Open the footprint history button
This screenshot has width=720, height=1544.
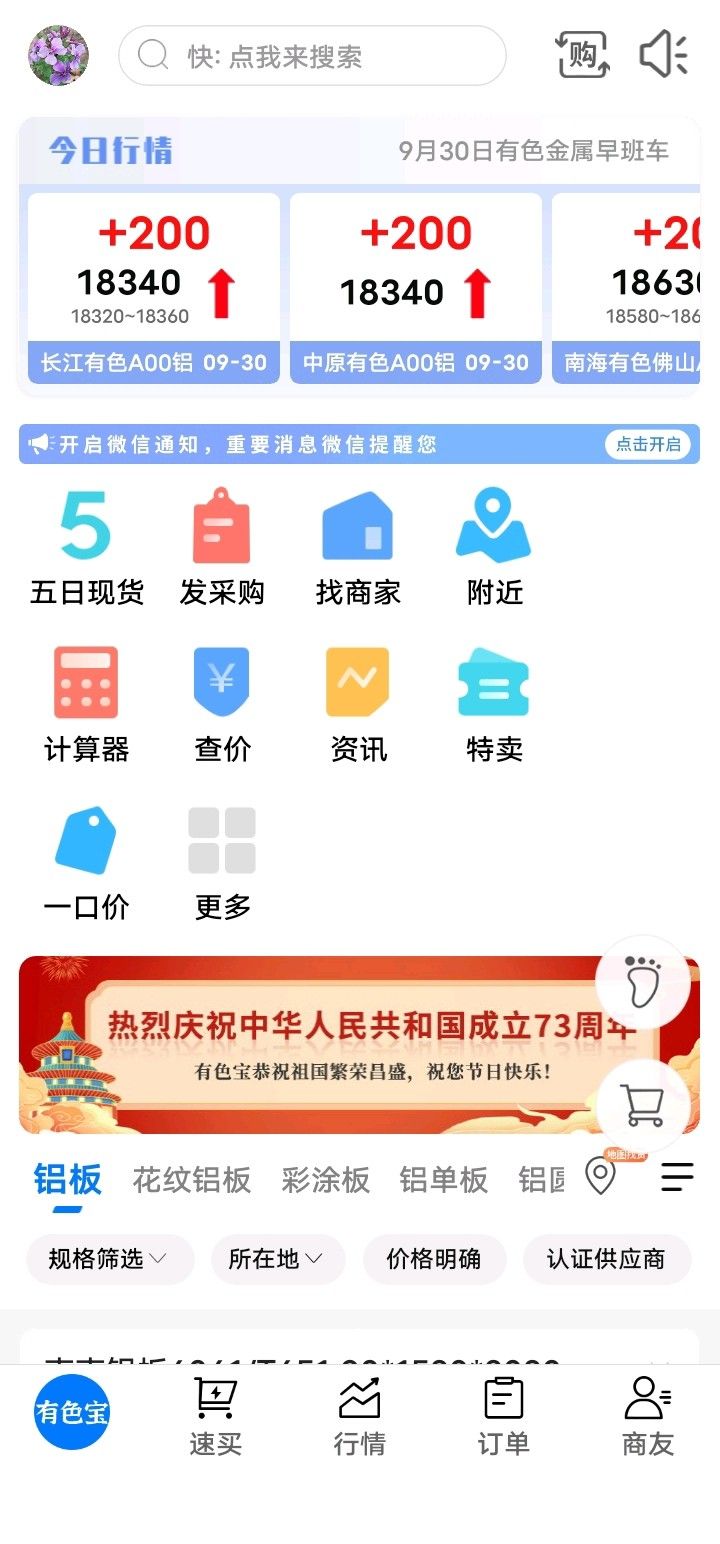coord(642,982)
